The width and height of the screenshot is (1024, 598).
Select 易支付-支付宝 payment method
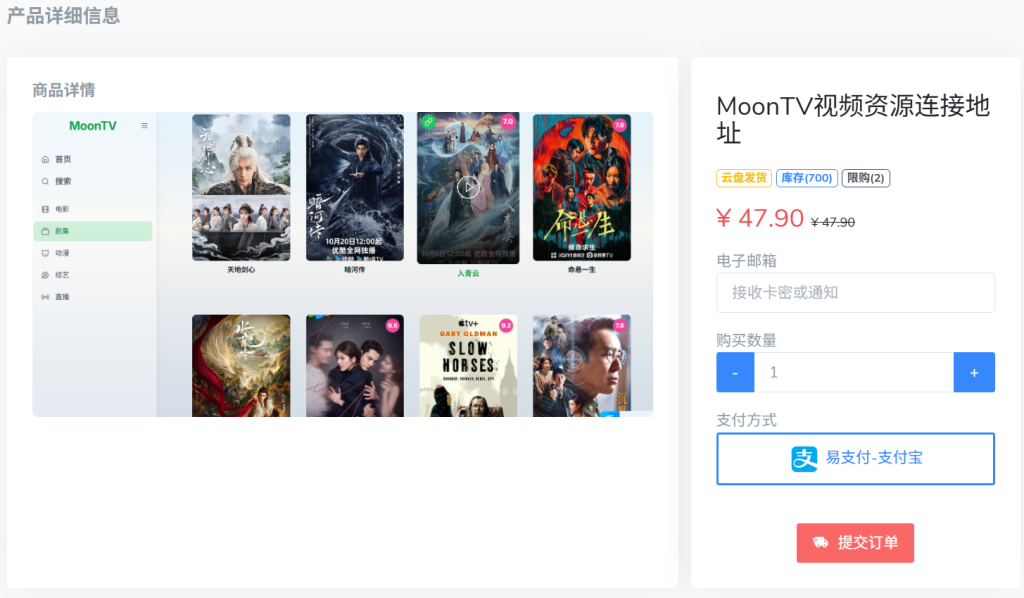point(855,459)
